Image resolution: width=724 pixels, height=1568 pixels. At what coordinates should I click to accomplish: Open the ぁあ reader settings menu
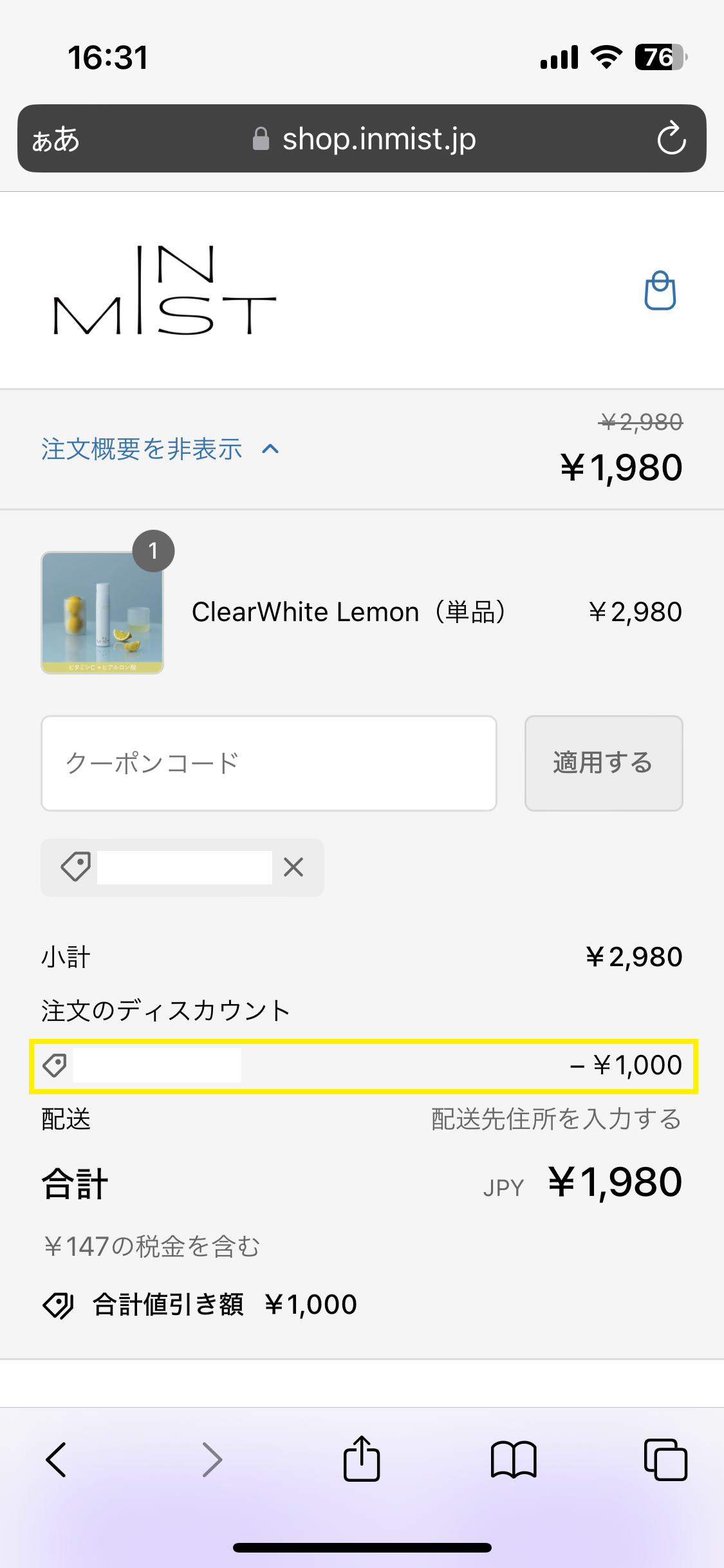pos(56,139)
